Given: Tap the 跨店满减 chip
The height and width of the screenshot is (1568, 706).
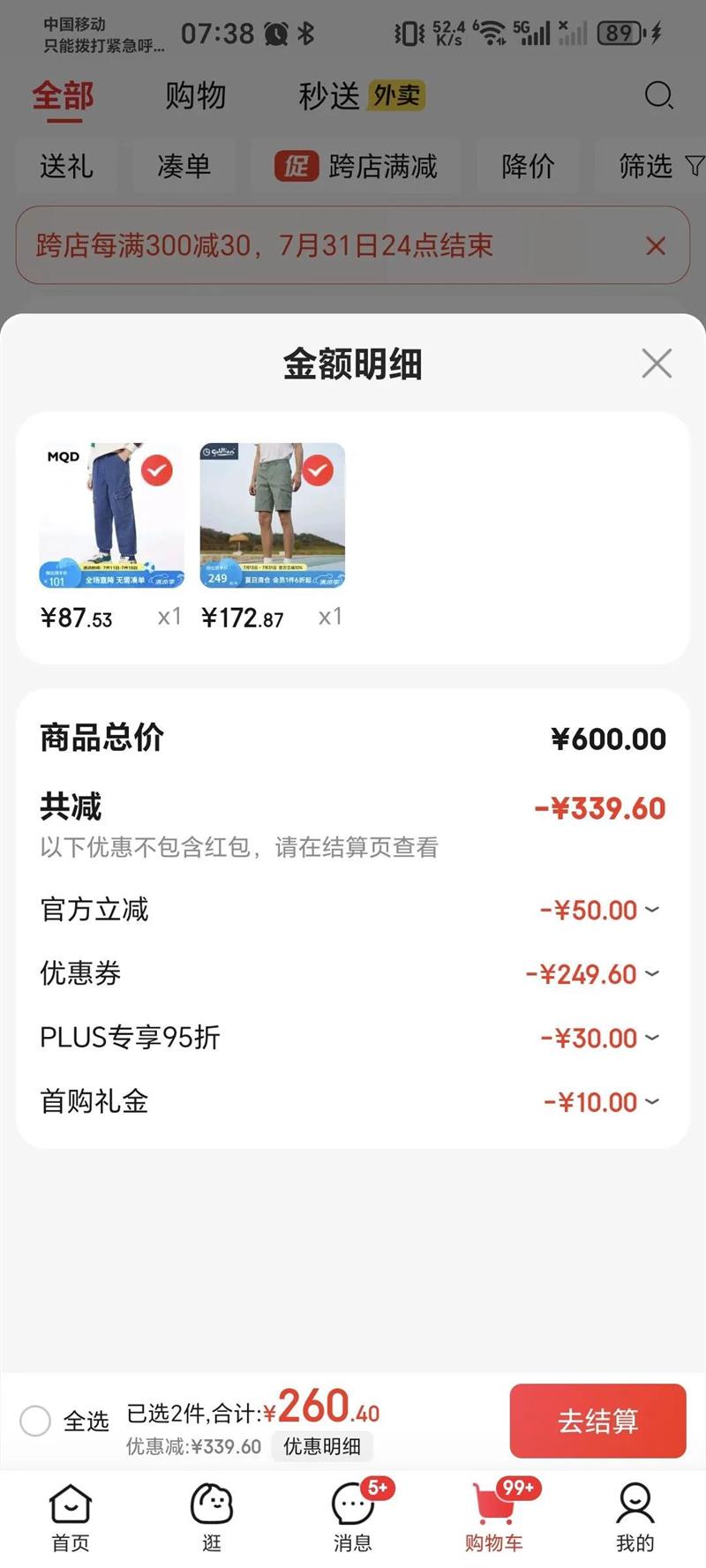Looking at the screenshot, I should pyautogui.click(x=357, y=166).
